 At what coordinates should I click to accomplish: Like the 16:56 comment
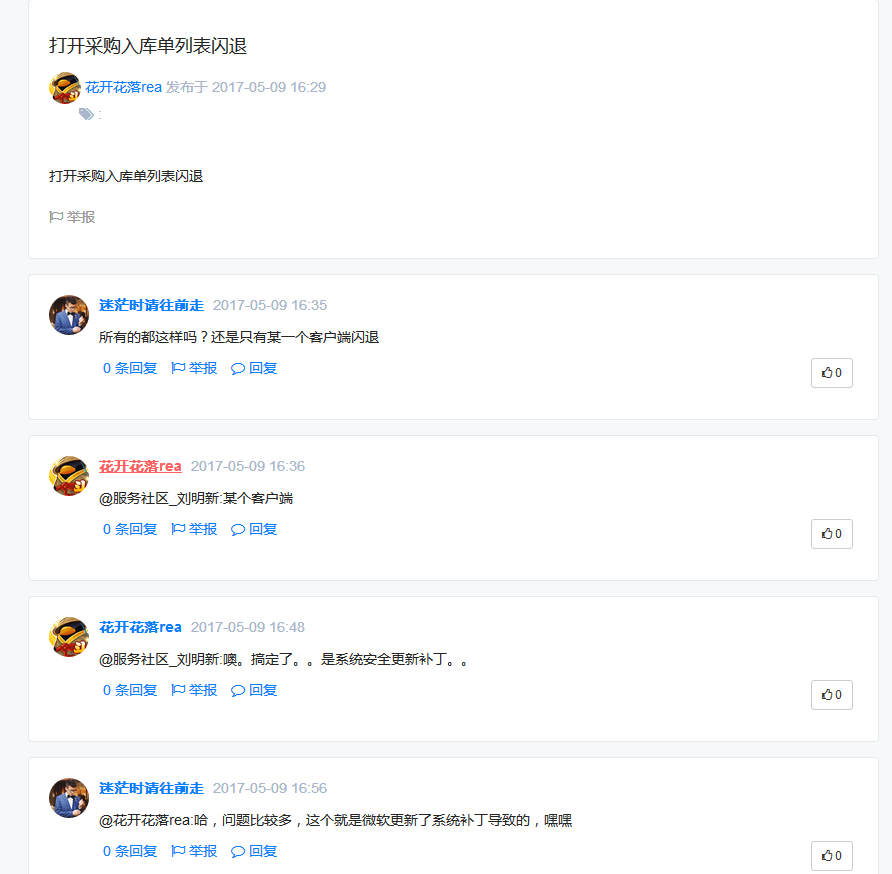831,856
